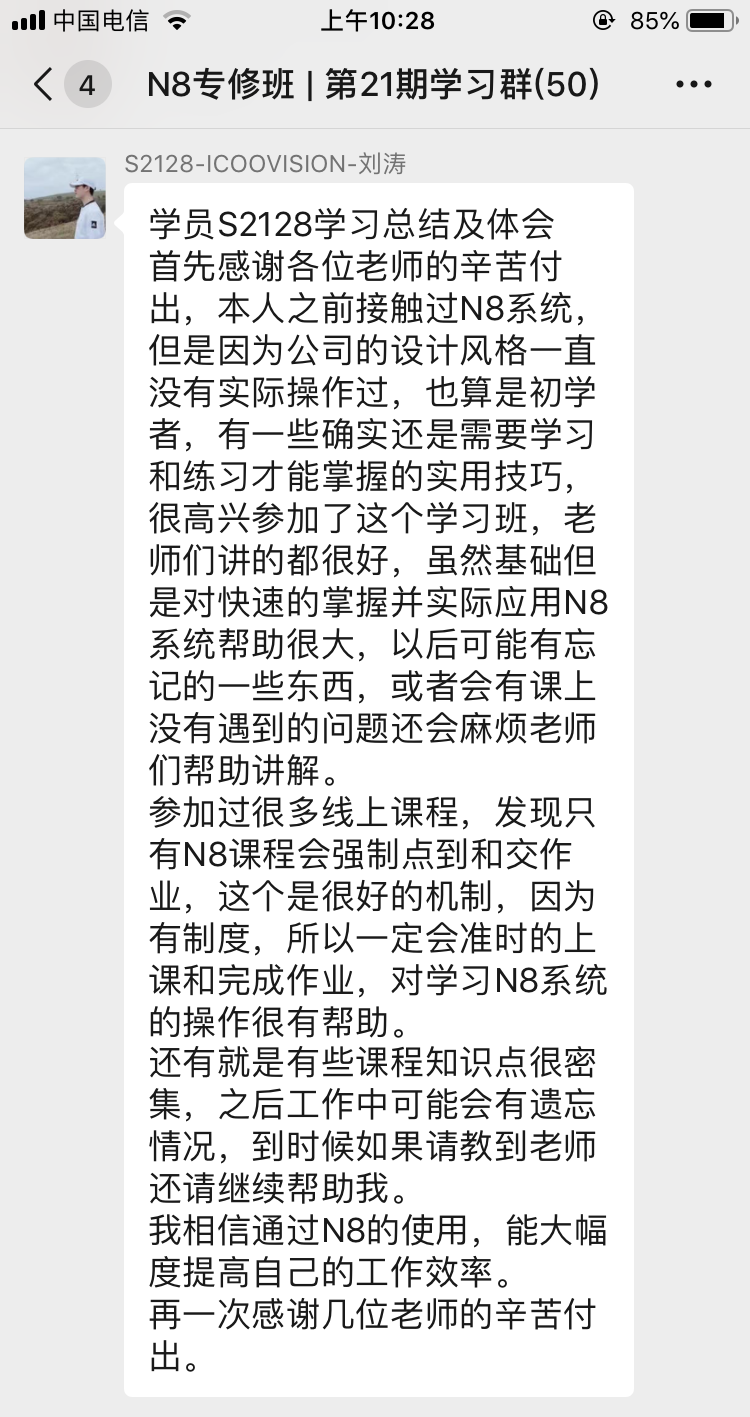Open 刘涛's profile avatar
The image size is (750, 1417).
pyautogui.click(x=65, y=198)
